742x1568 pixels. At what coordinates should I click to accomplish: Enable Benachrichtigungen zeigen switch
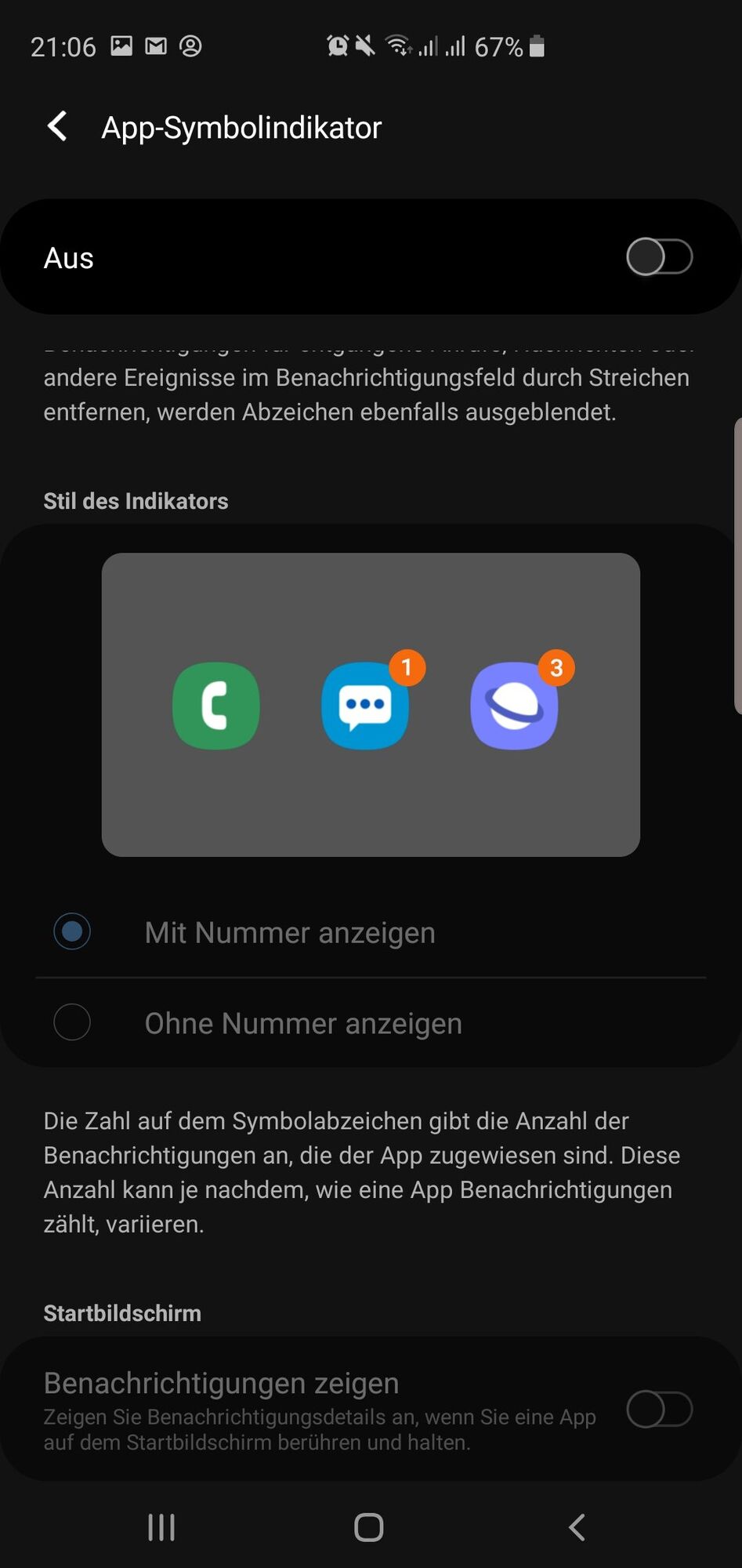659,1410
